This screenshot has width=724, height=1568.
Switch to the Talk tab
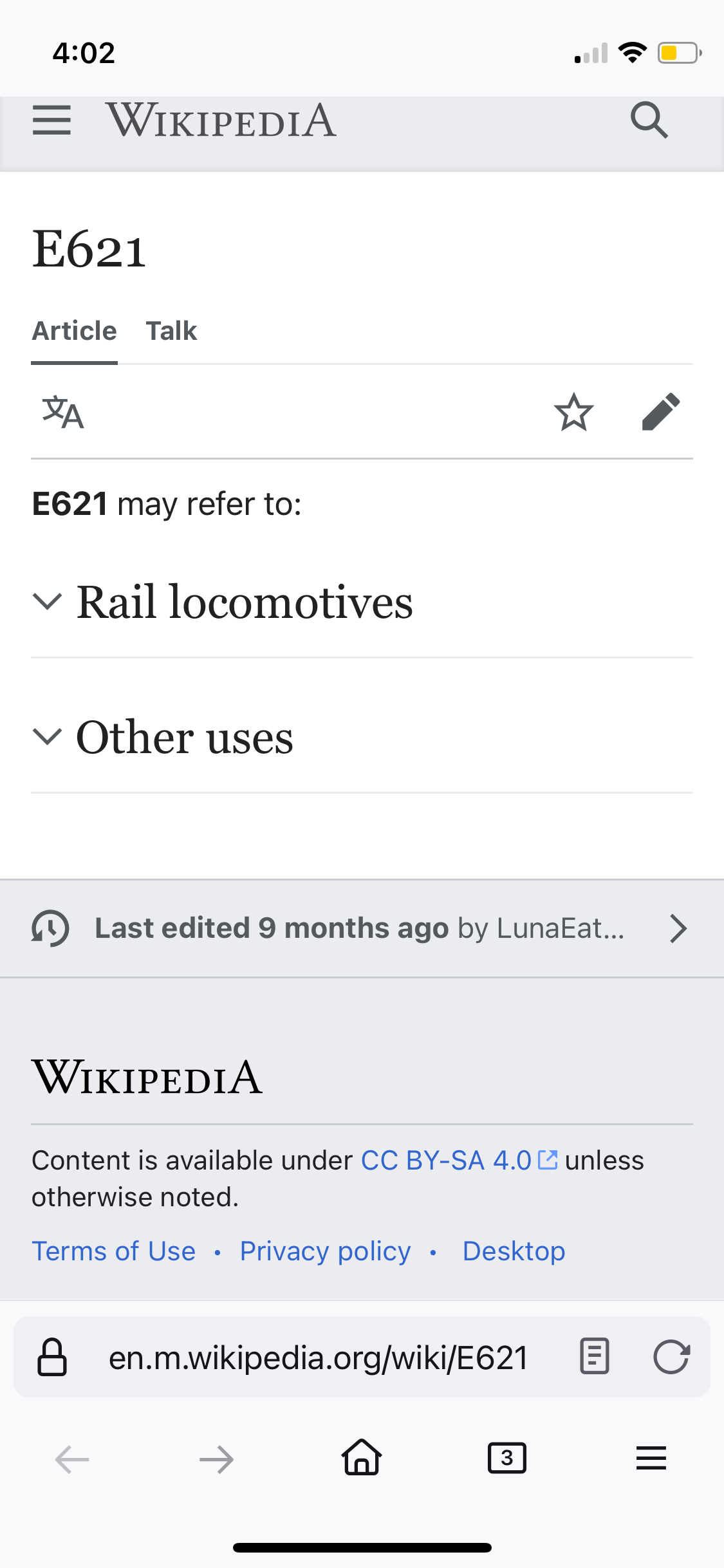(x=171, y=331)
